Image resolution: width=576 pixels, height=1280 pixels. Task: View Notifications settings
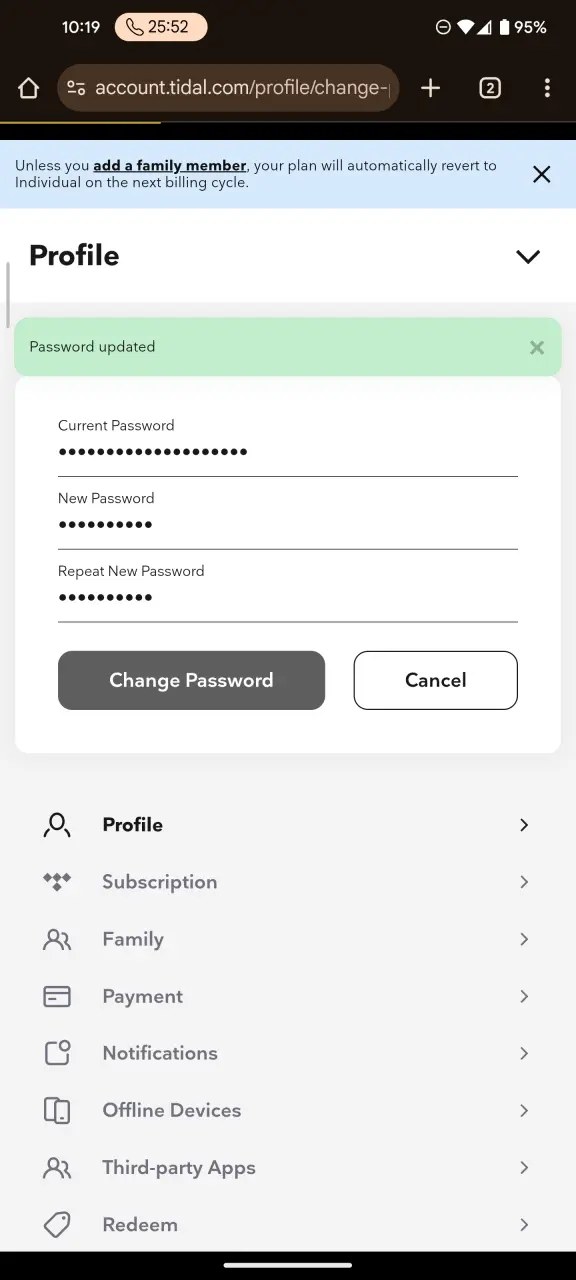point(288,1053)
